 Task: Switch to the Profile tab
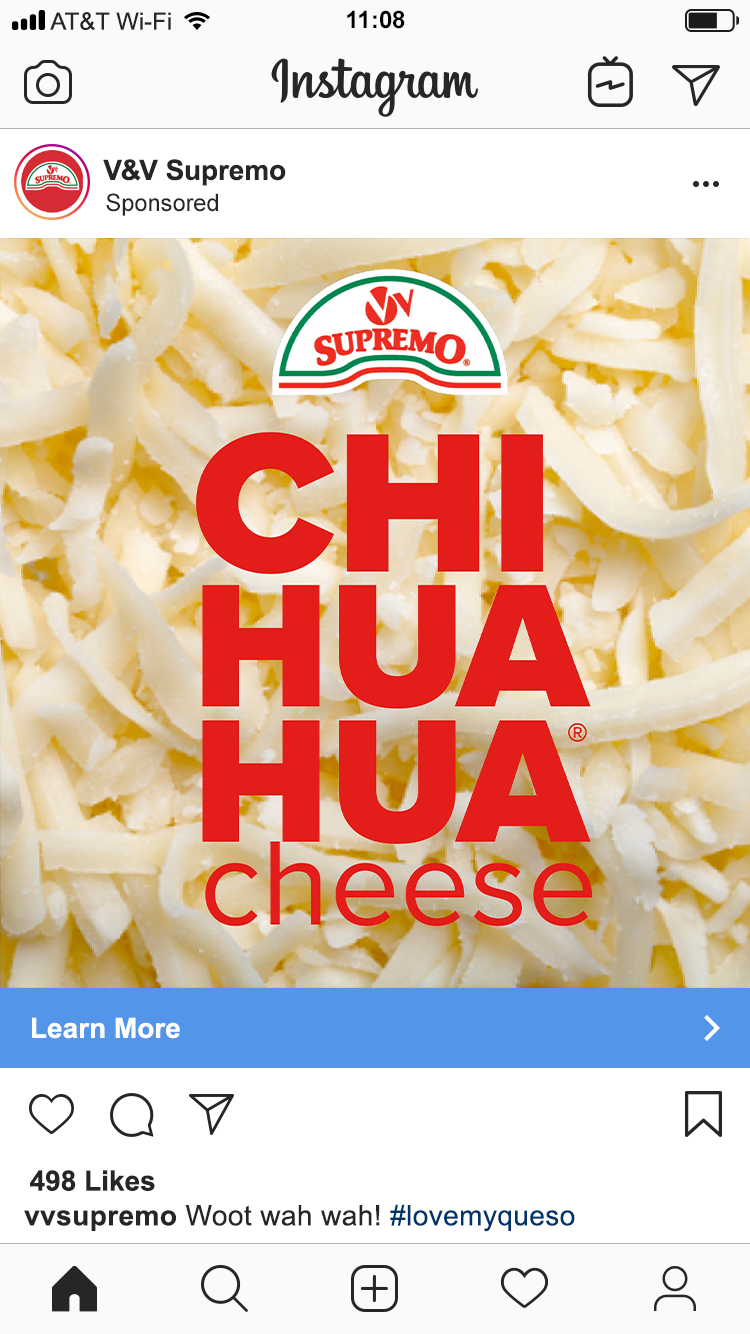pos(675,1288)
